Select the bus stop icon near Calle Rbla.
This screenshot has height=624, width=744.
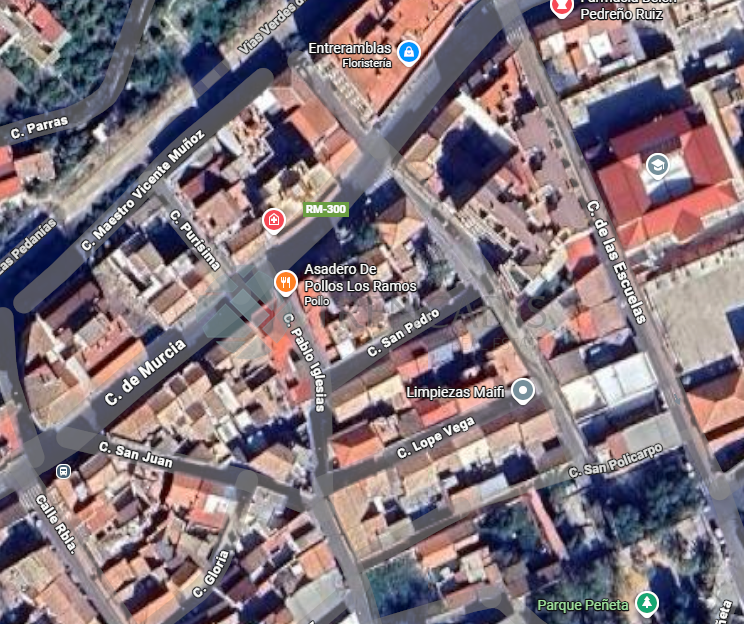point(63,470)
